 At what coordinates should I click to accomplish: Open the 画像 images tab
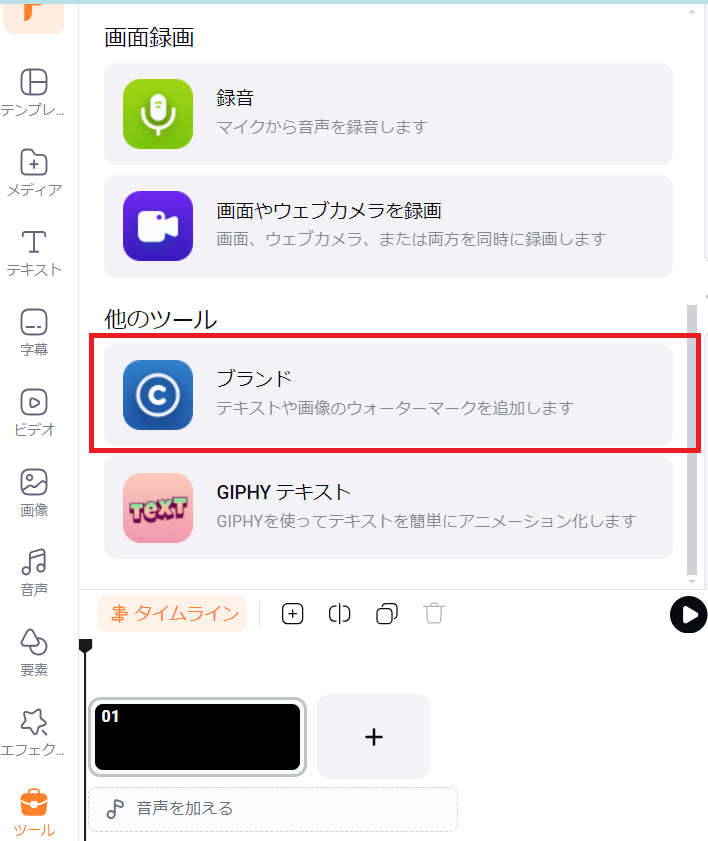tap(34, 492)
